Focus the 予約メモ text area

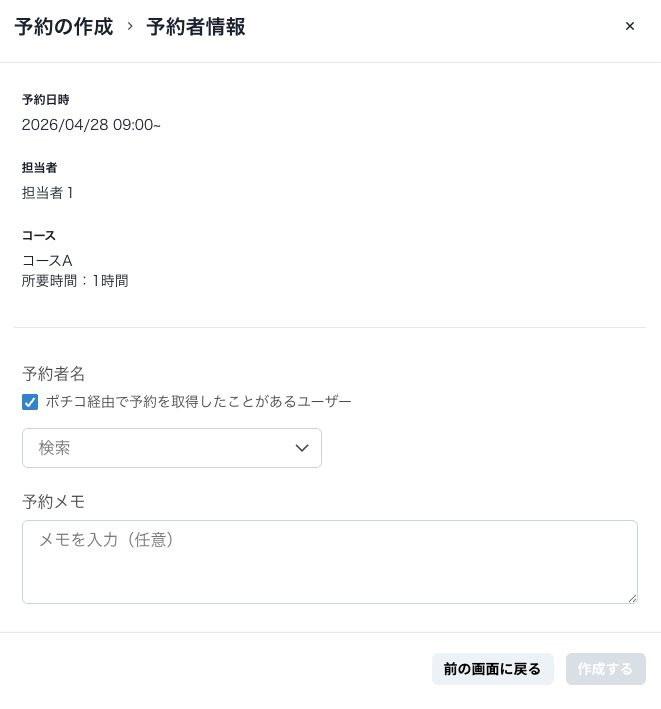329,561
